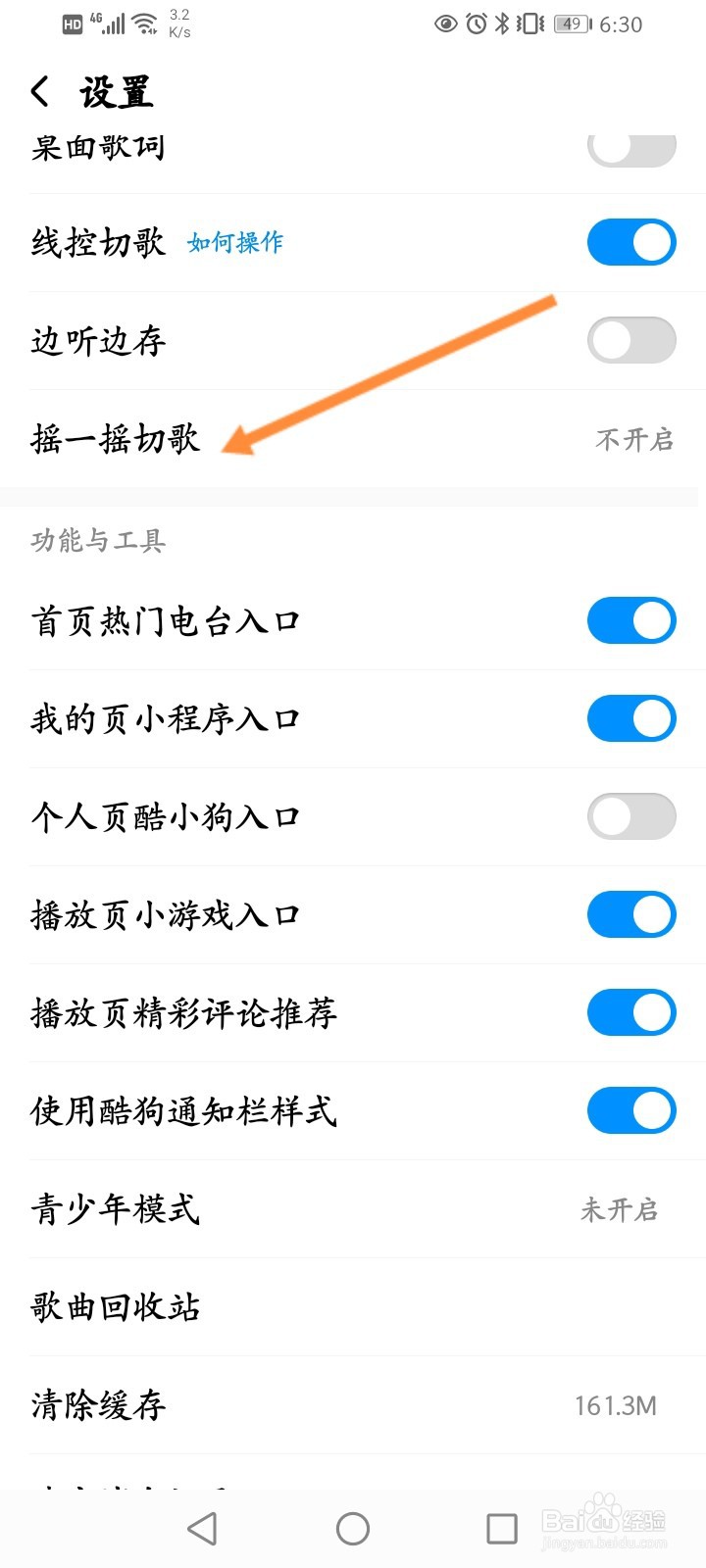Viewport: 706px width, 1568px height.
Task: Disable 首页热门电台入口 toggle
Action: [631, 620]
